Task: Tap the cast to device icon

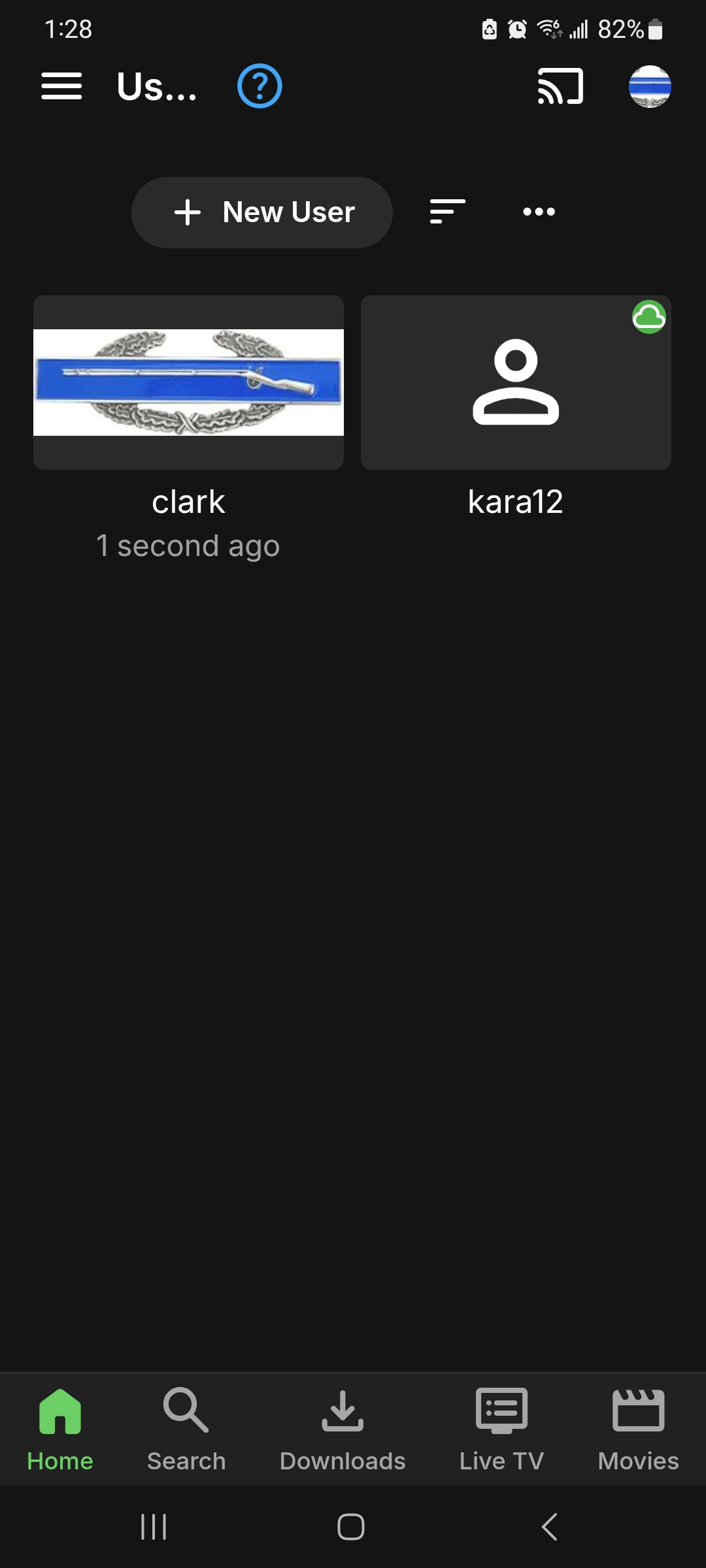Action: pos(560,86)
